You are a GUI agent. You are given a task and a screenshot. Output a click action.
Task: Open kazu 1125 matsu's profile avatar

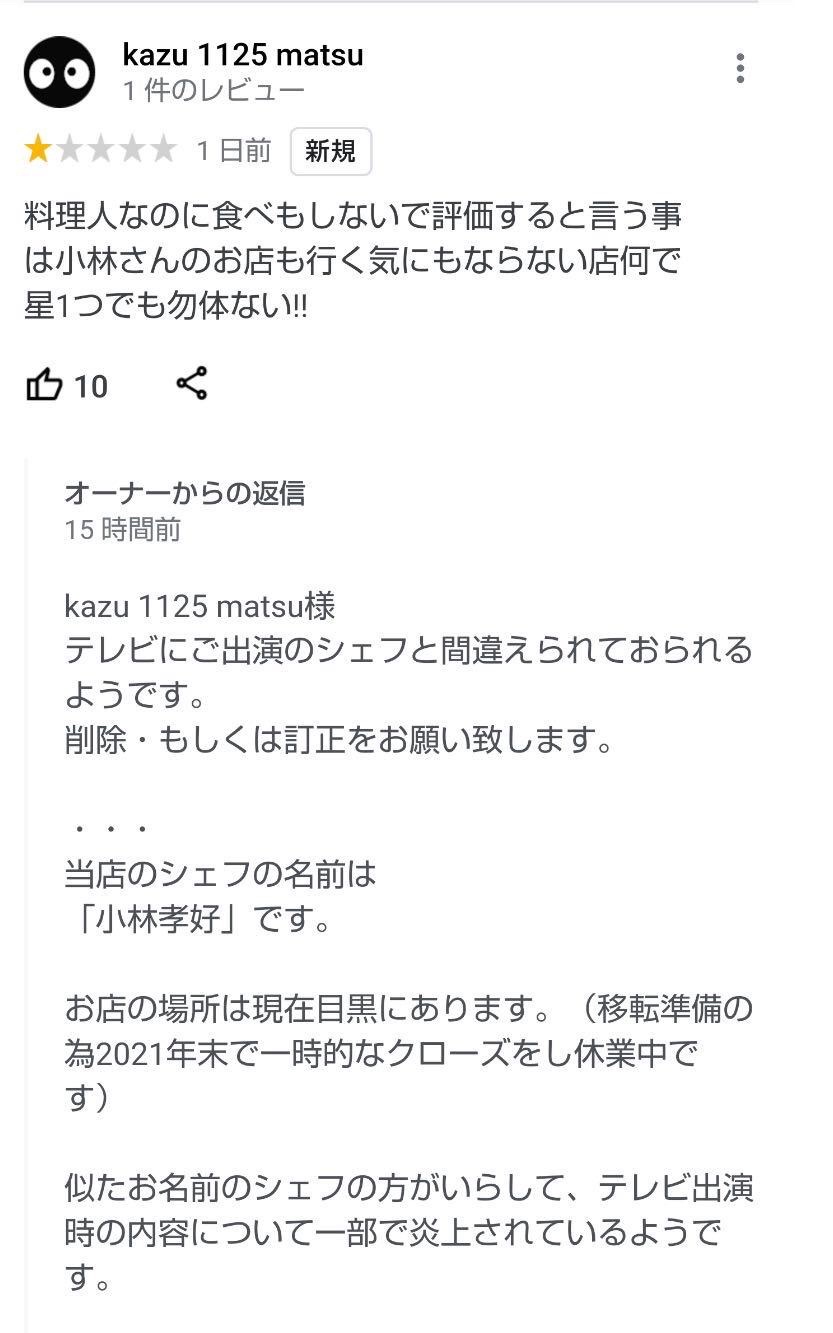point(60,72)
